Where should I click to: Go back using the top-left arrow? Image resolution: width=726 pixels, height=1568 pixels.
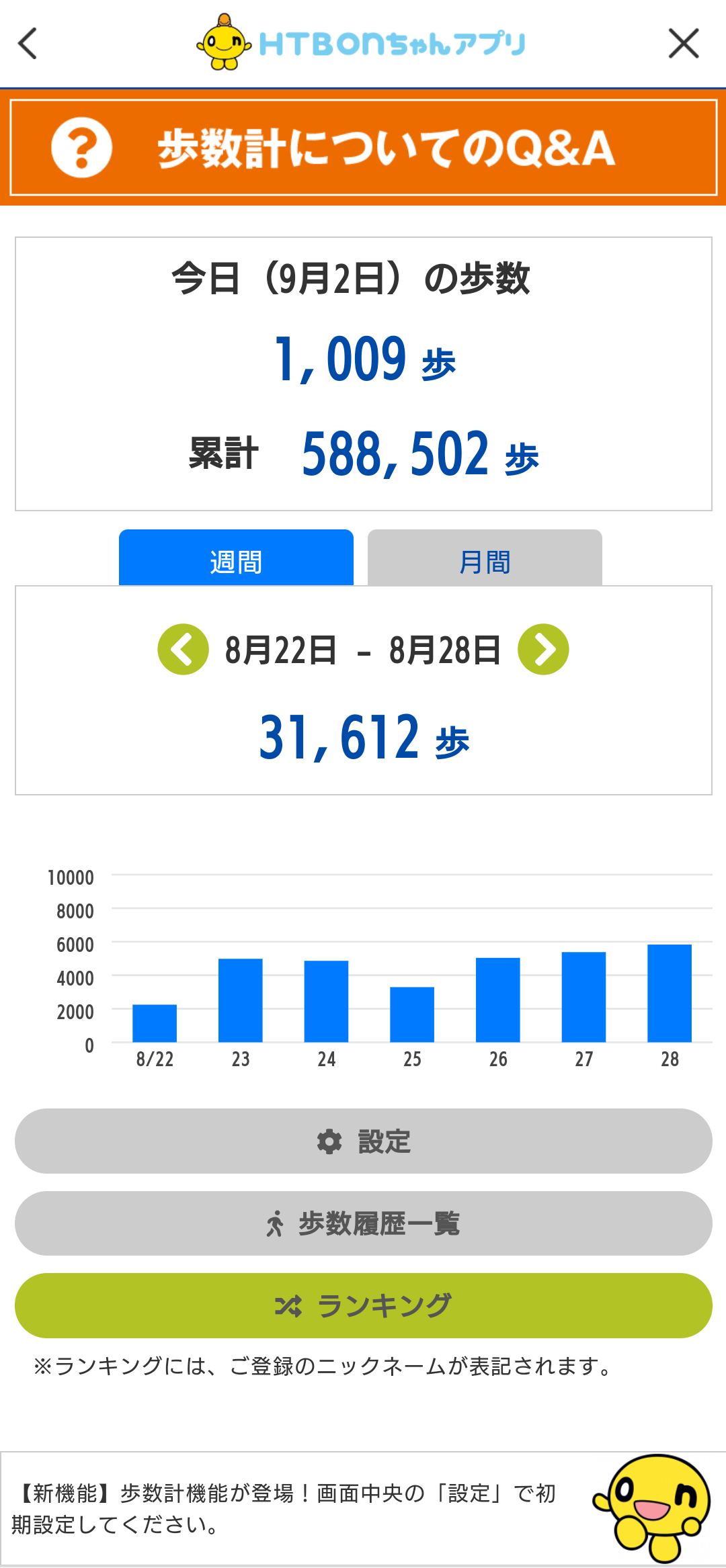[x=27, y=44]
